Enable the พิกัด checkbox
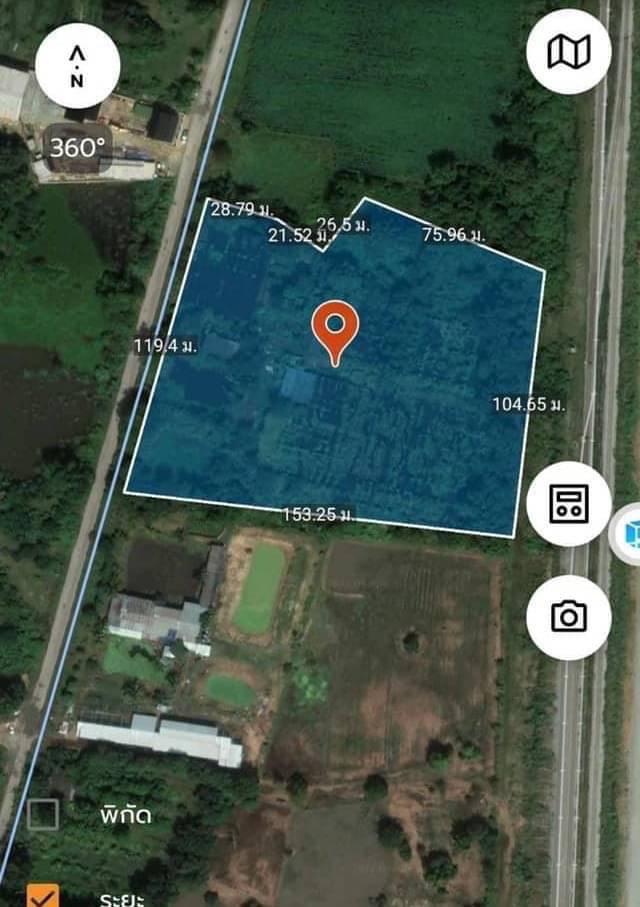 (43, 814)
